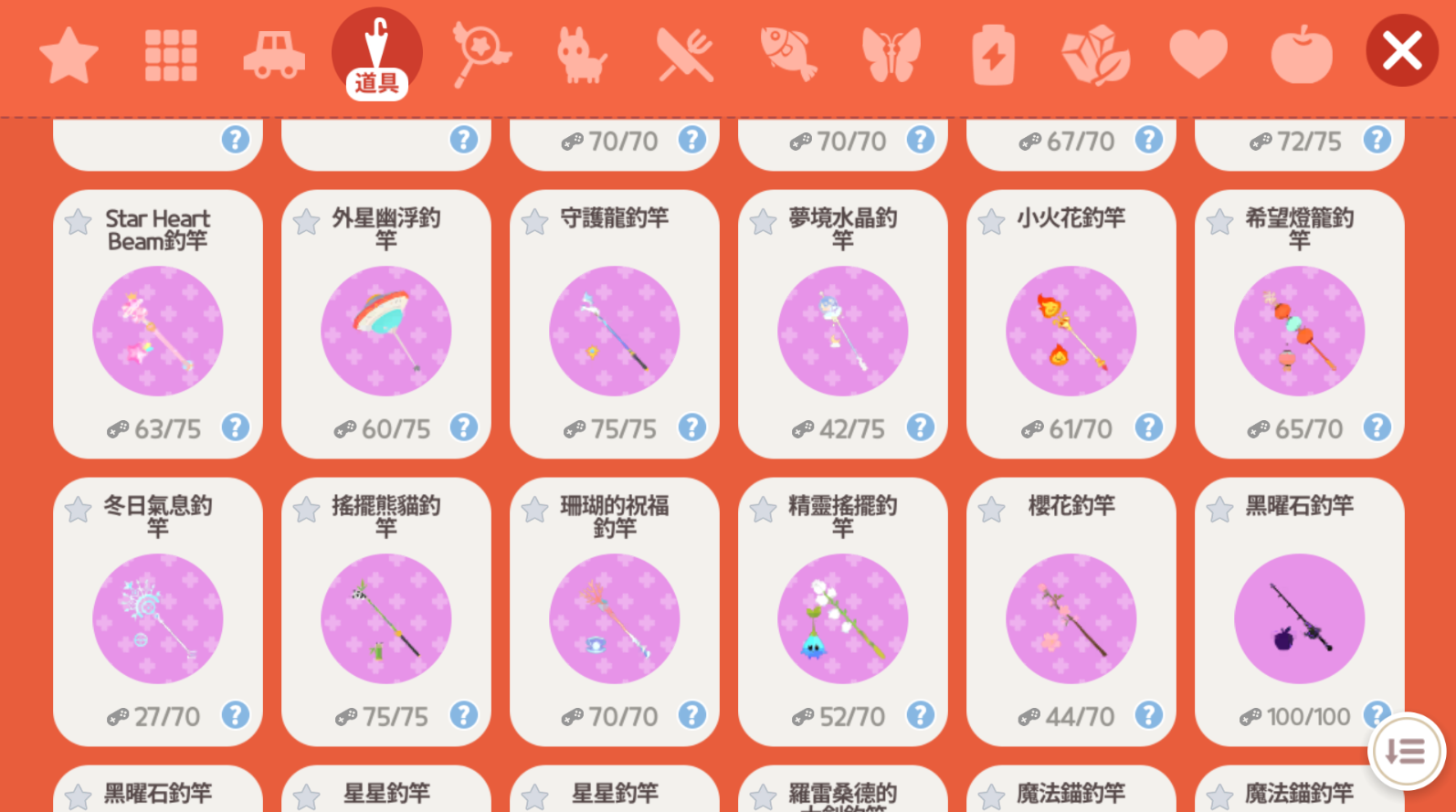Switch to the cooking utensils tab

pyautogui.click(x=685, y=55)
